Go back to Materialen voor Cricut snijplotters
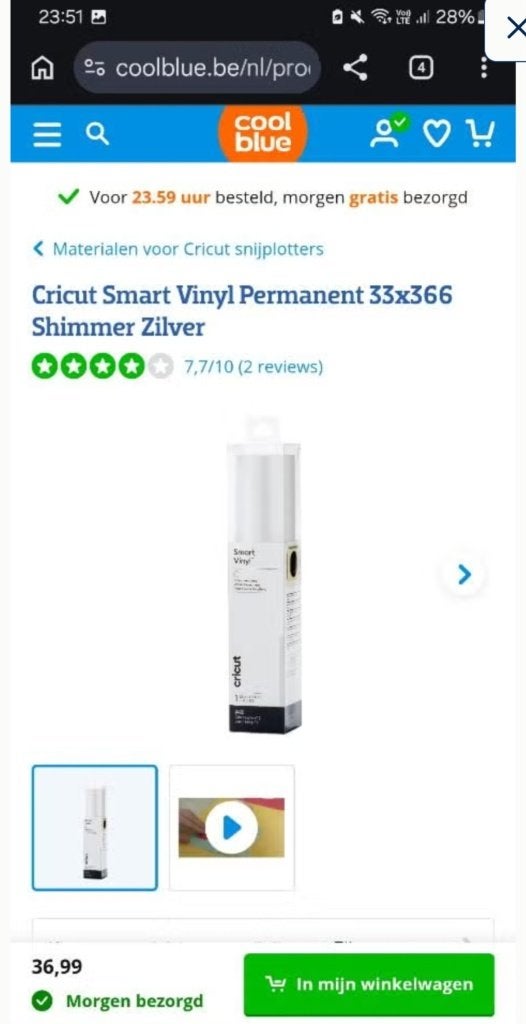Image resolution: width=526 pixels, height=1024 pixels. [x=178, y=249]
